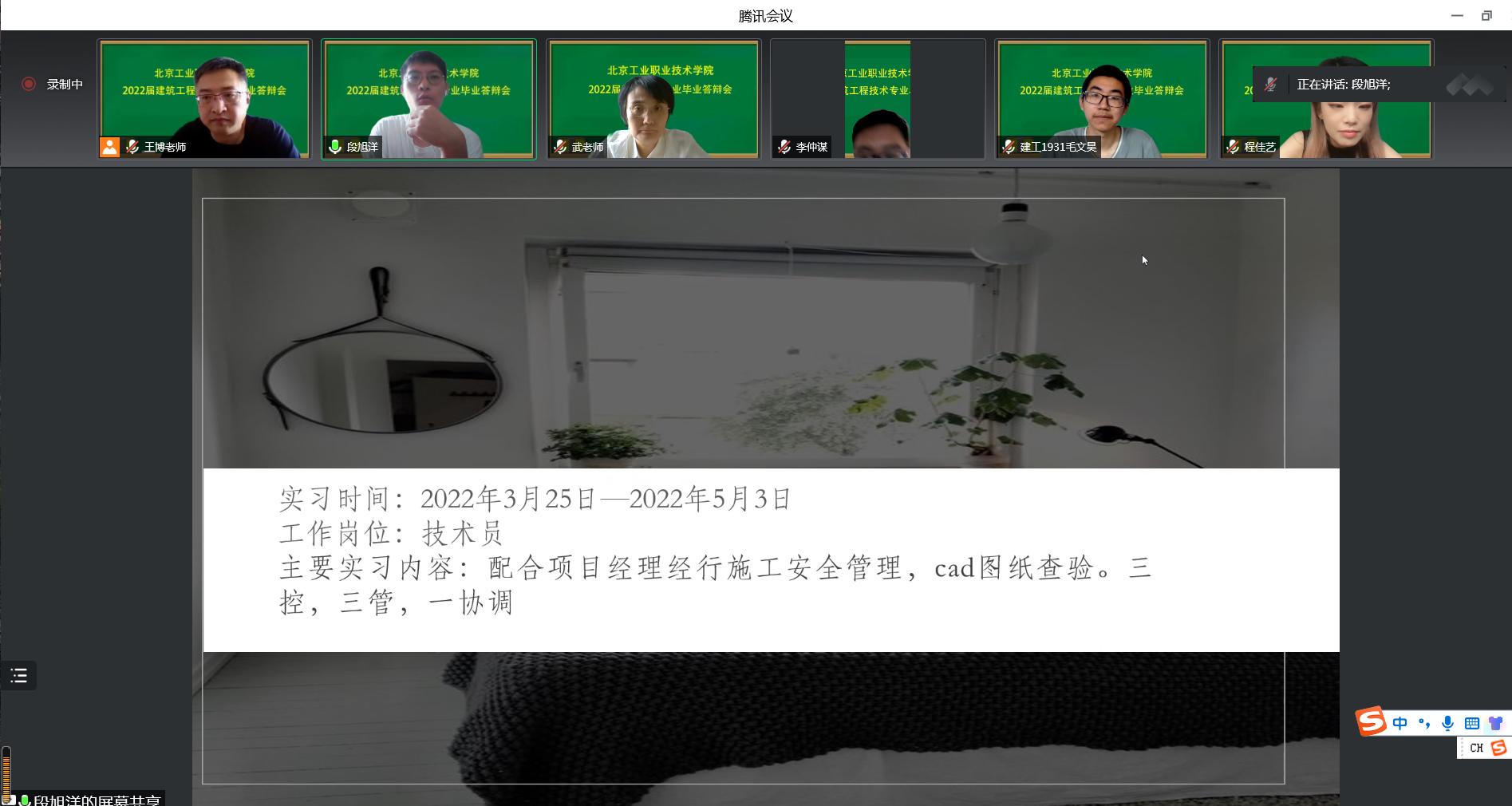Toggle Sogou input Chinese mode
Screen dimensions: 1512x806
pyautogui.click(x=1399, y=723)
